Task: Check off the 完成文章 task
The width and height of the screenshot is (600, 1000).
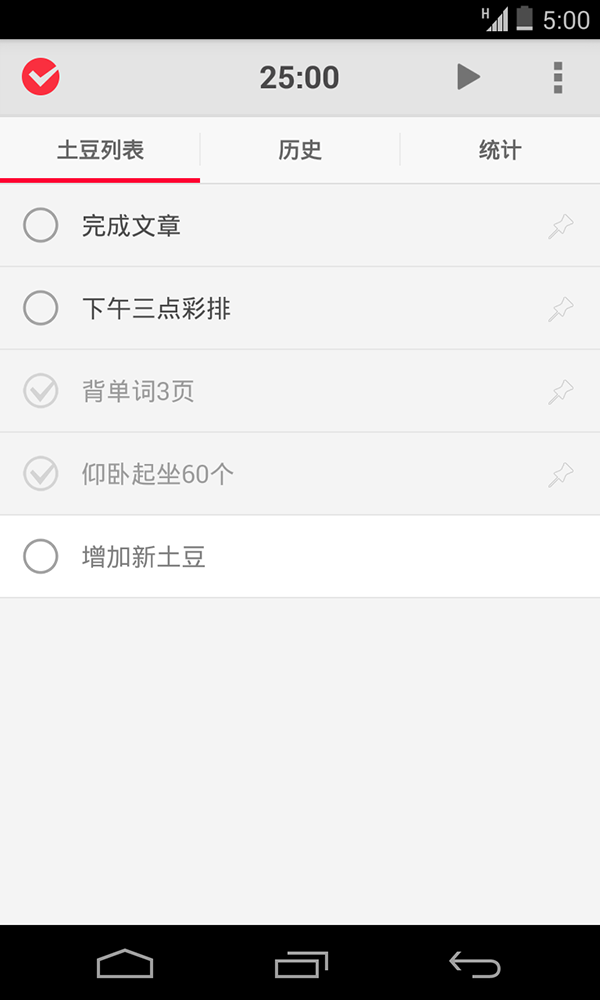Action: coord(41,226)
